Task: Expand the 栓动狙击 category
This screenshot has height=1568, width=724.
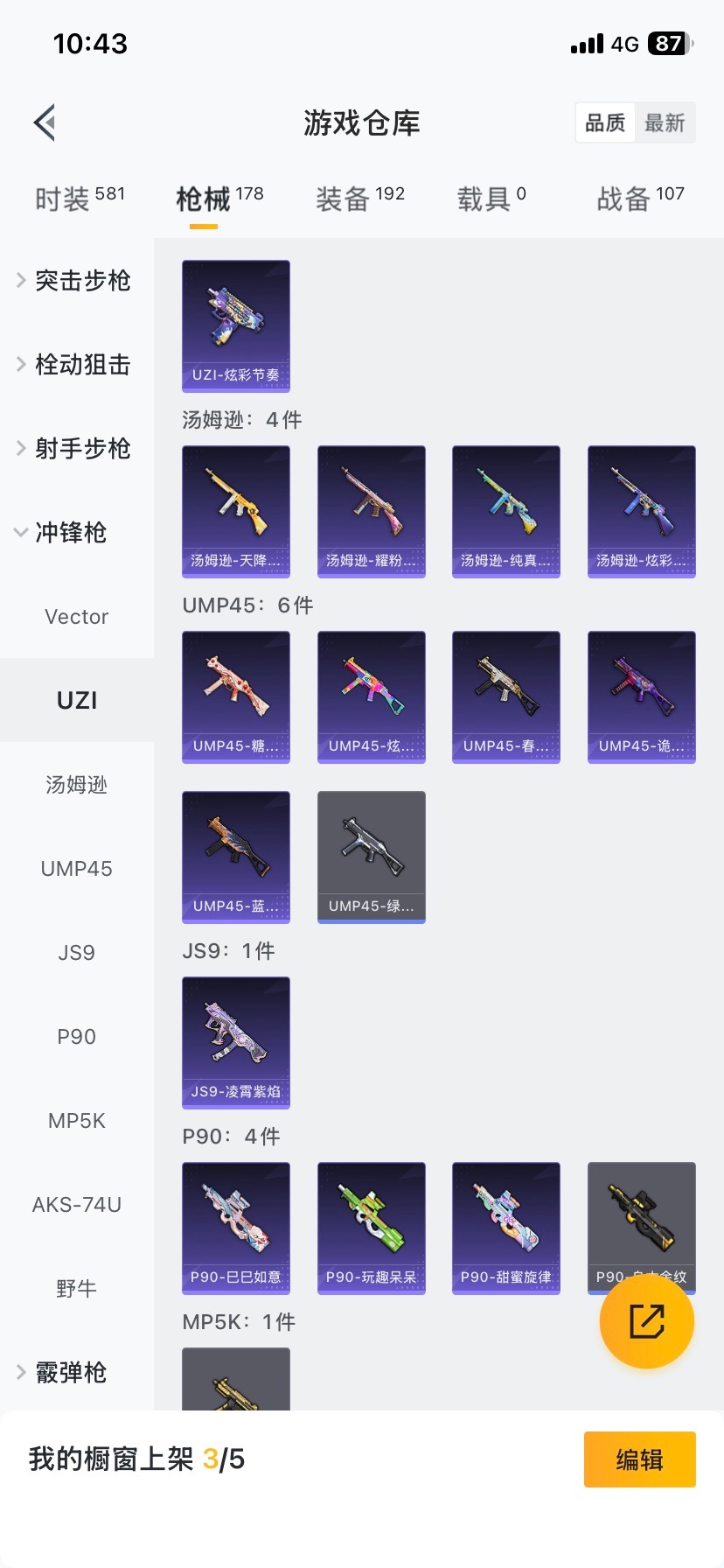Action: 75,364
